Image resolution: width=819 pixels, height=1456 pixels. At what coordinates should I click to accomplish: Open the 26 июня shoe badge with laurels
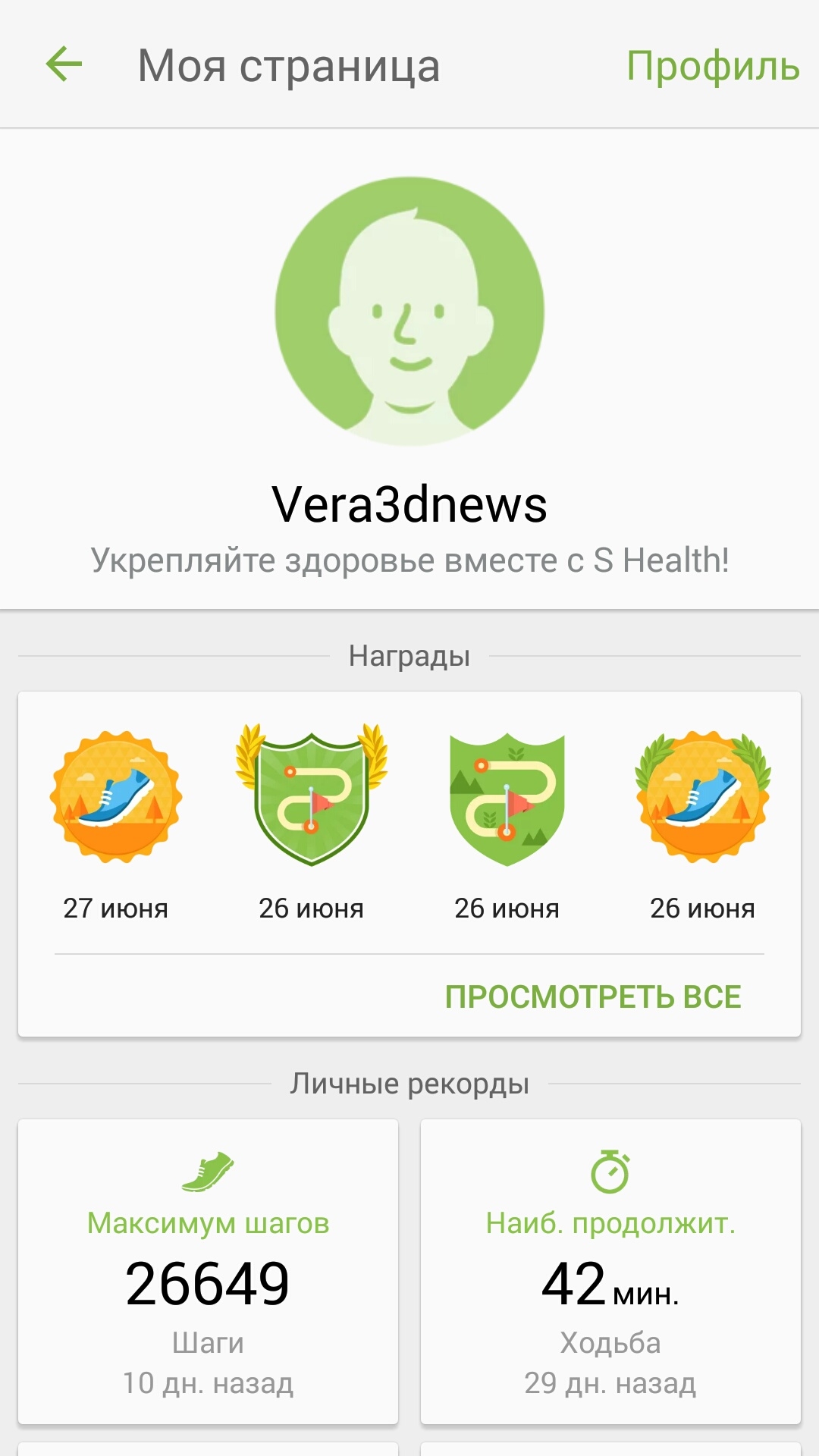(x=703, y=796)
